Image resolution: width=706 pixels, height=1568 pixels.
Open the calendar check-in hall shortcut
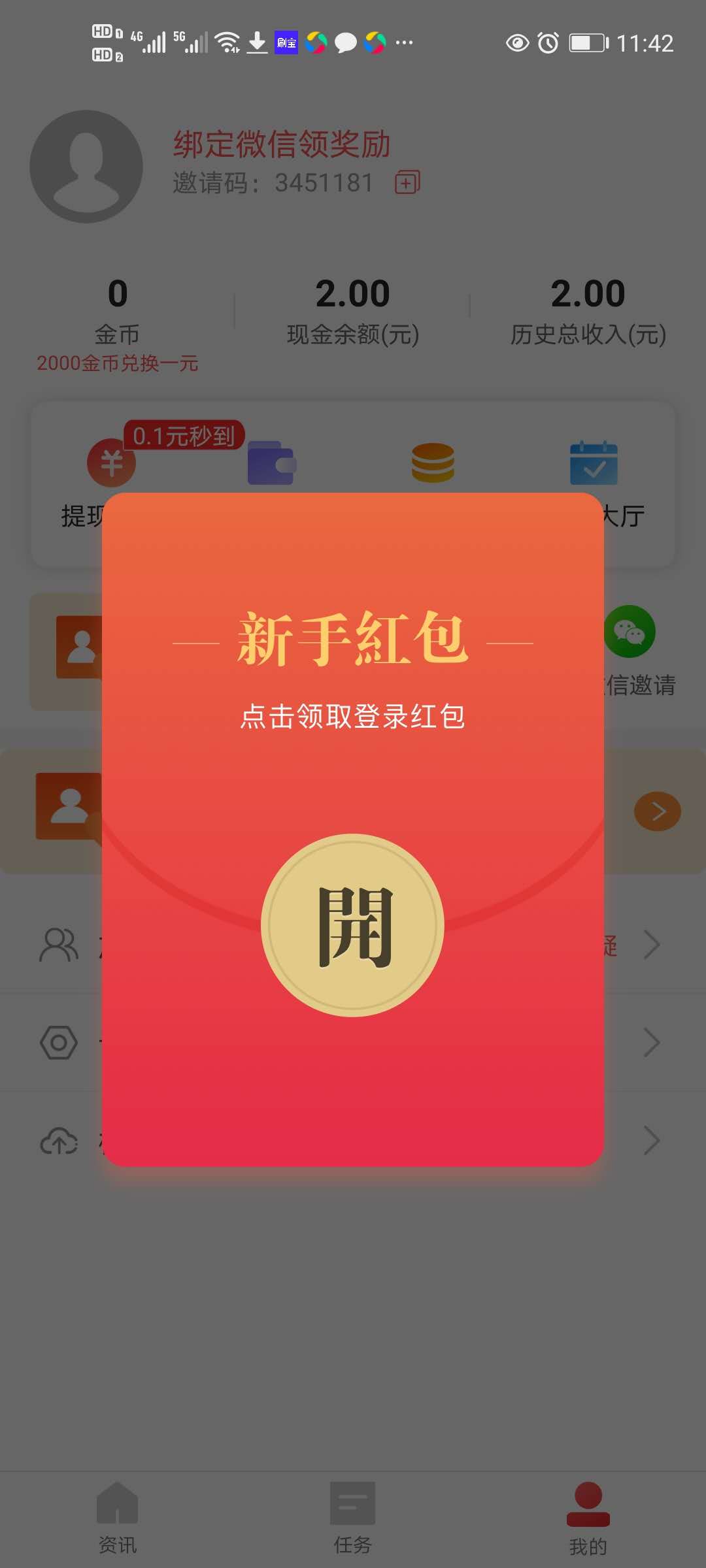594,463
